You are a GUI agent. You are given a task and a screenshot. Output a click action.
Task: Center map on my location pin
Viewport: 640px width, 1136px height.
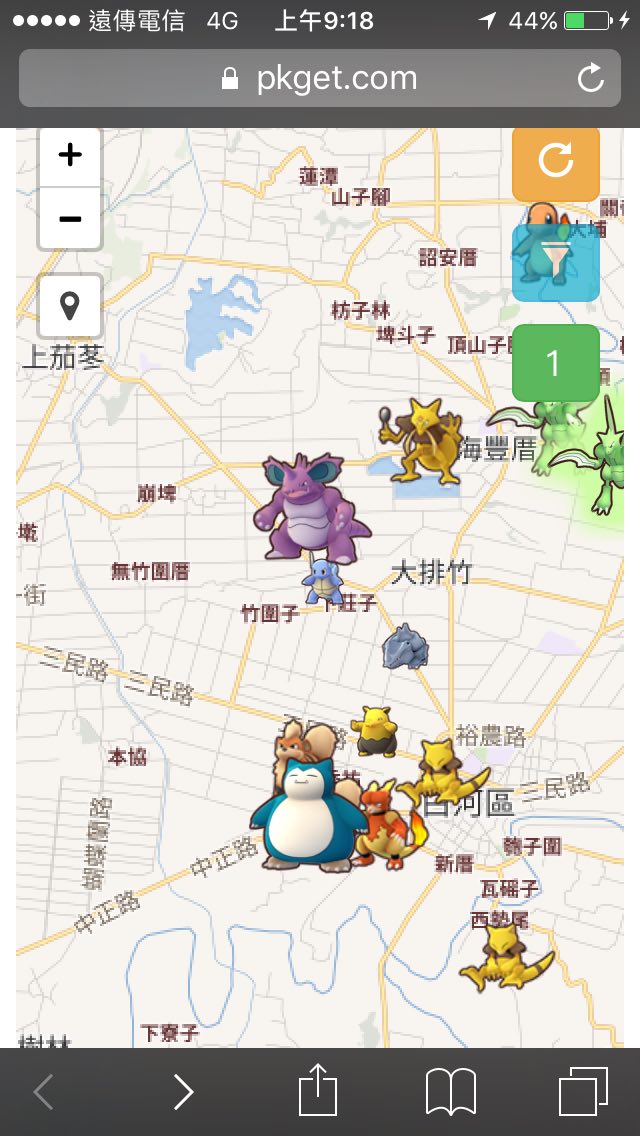tap(70, 305)
